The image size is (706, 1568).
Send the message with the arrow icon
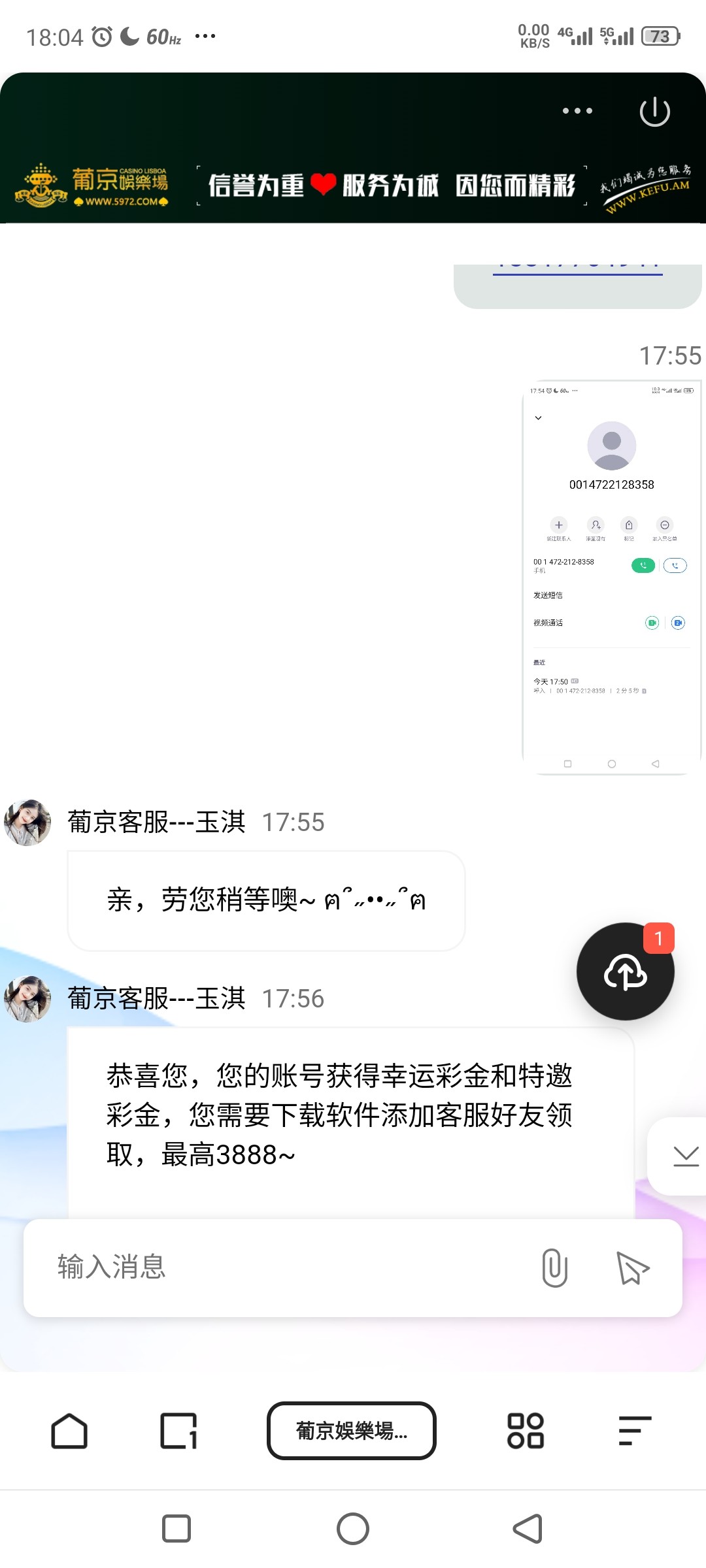[x=632, y=1267]
